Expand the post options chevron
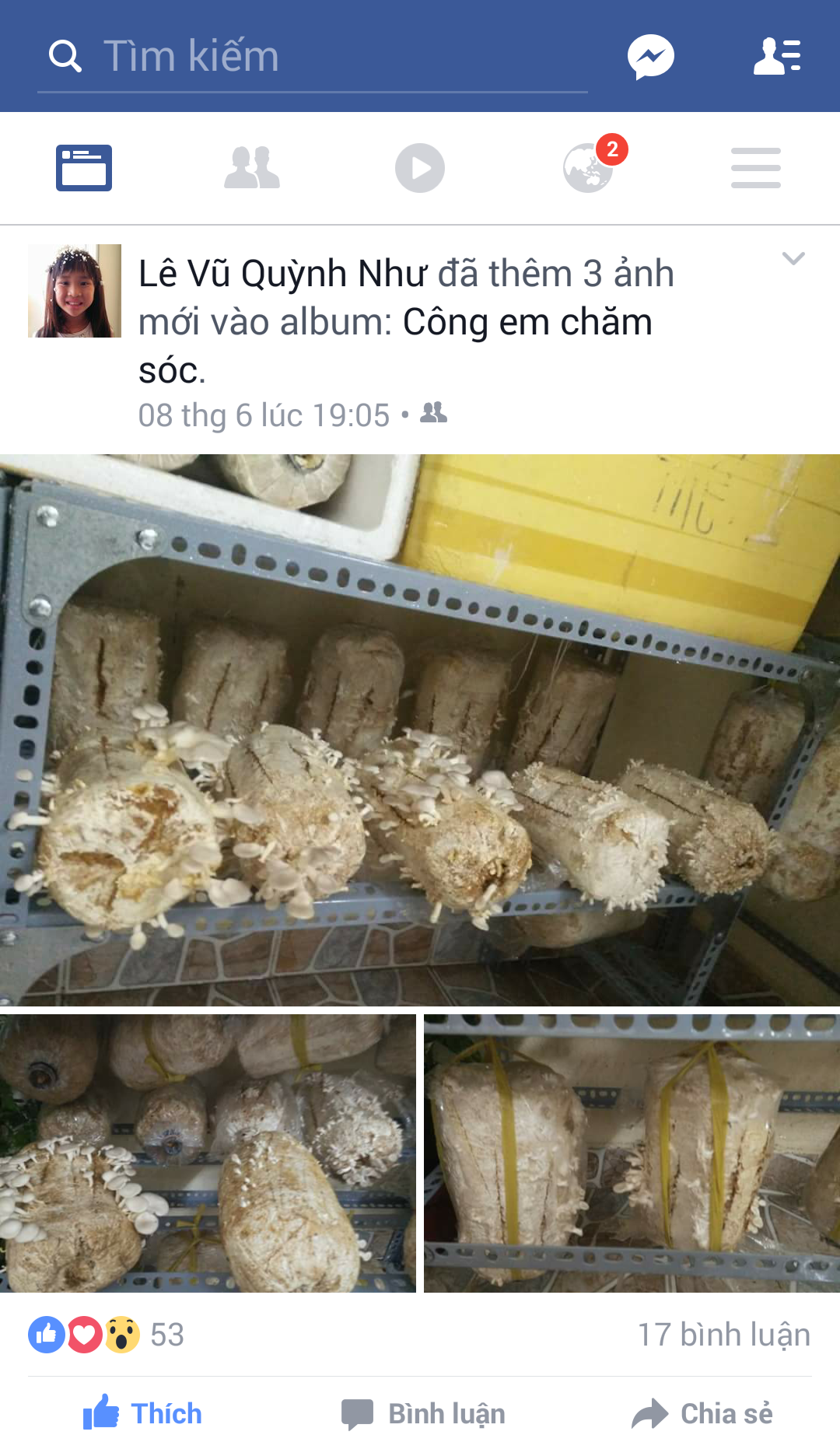Screen dimensions: 840x1435 793,259
